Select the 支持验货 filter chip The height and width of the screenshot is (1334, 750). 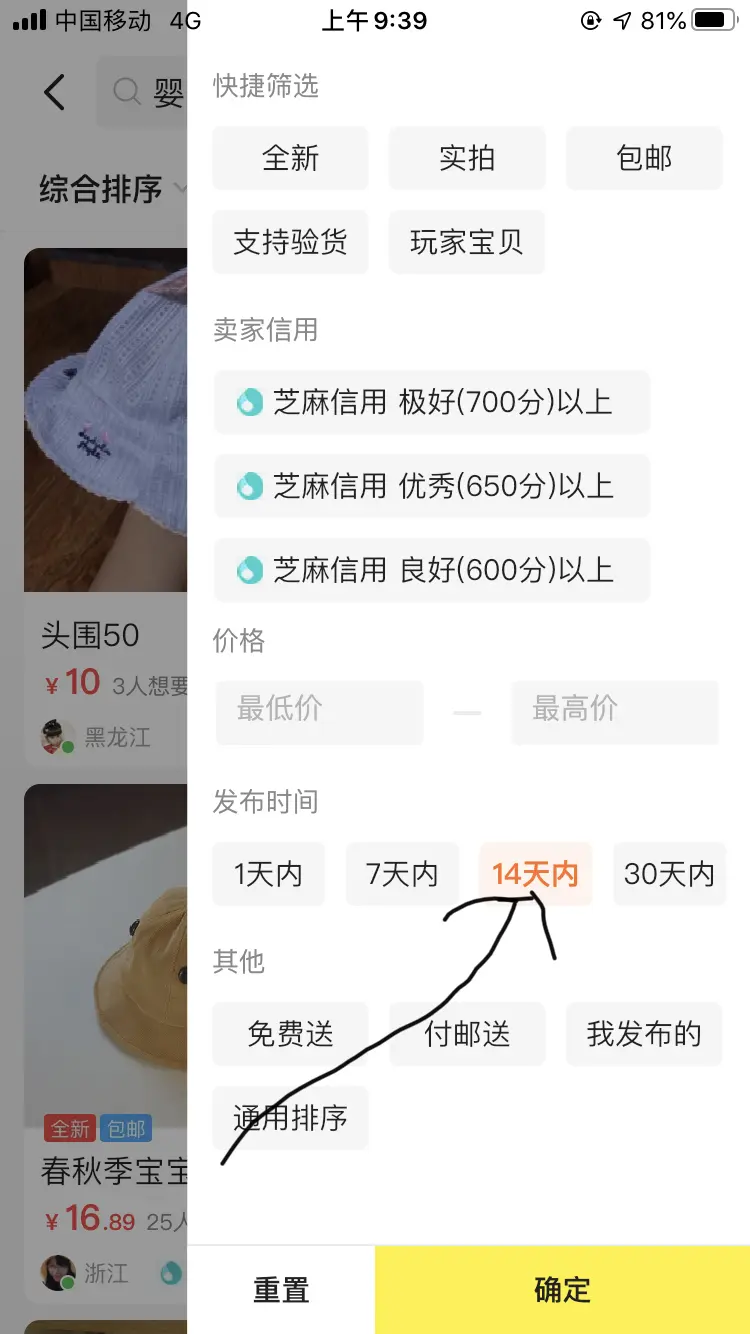[x=290, y=242]
